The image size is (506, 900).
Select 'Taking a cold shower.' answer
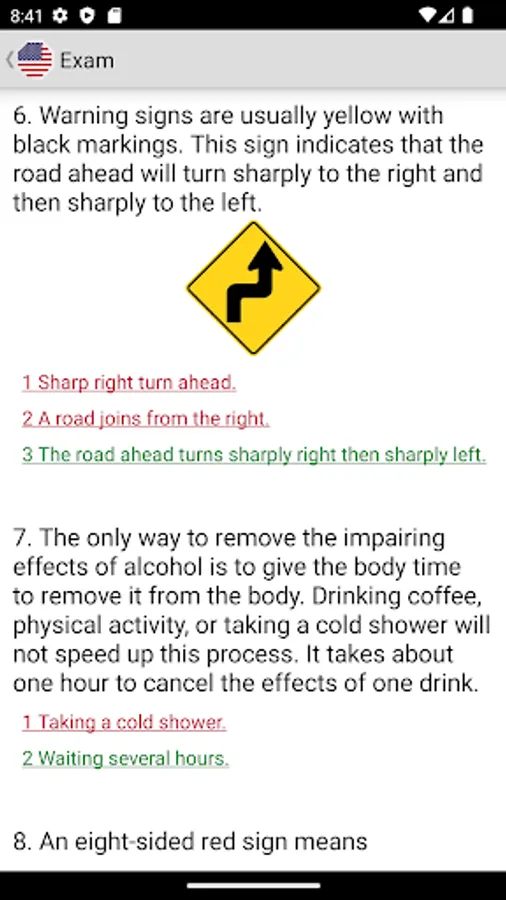point(124,722)
